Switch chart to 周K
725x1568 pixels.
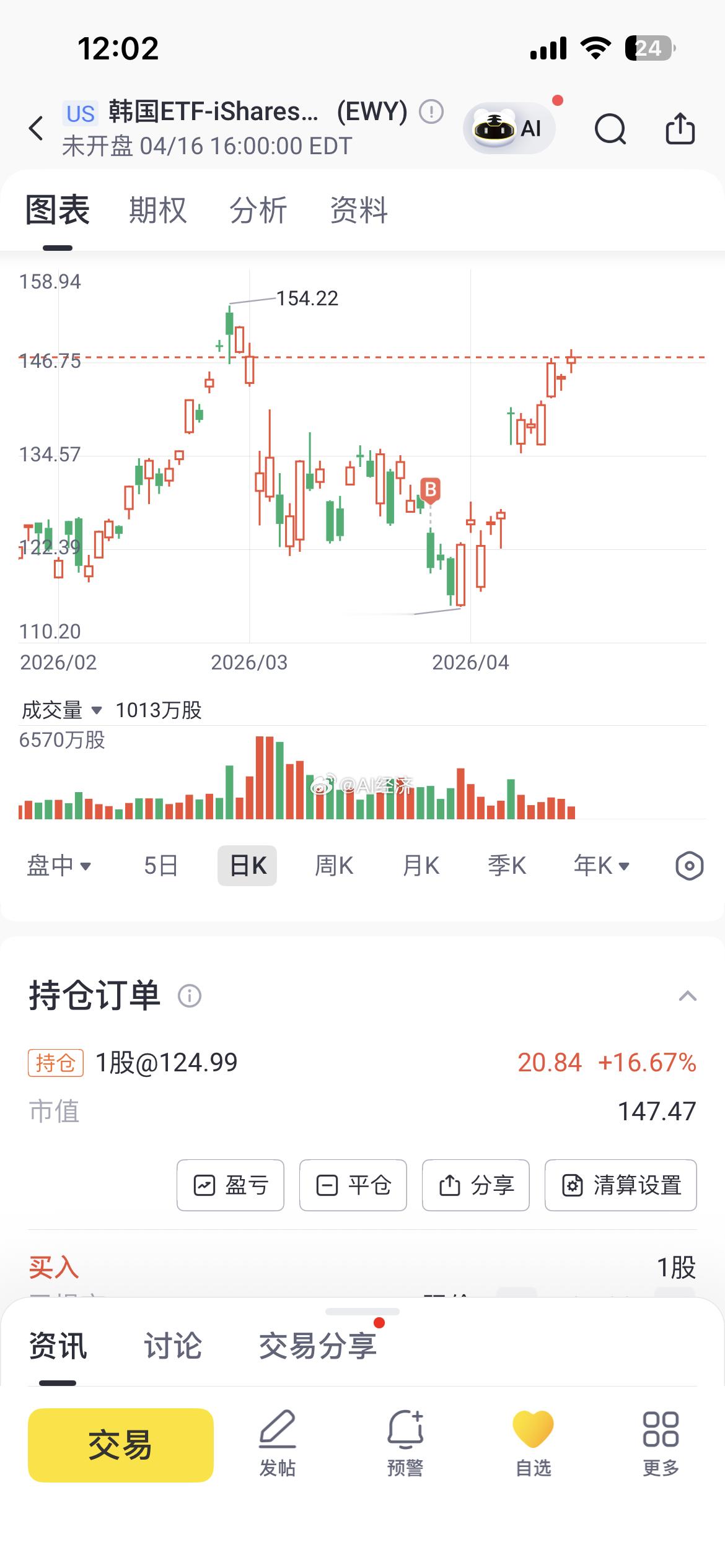tap(334, 865)
